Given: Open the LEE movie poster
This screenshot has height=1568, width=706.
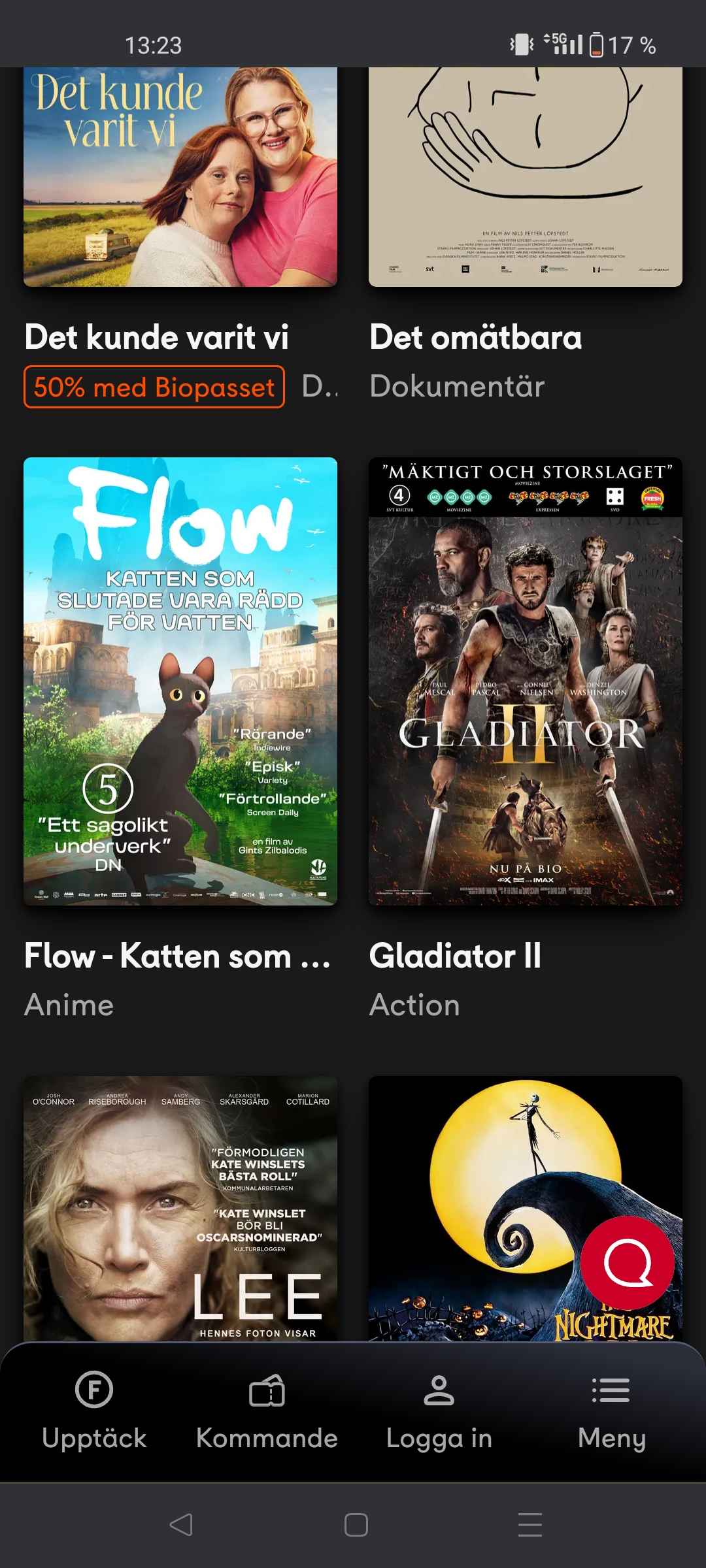Looking at the screenshot, I should 180,1209.
